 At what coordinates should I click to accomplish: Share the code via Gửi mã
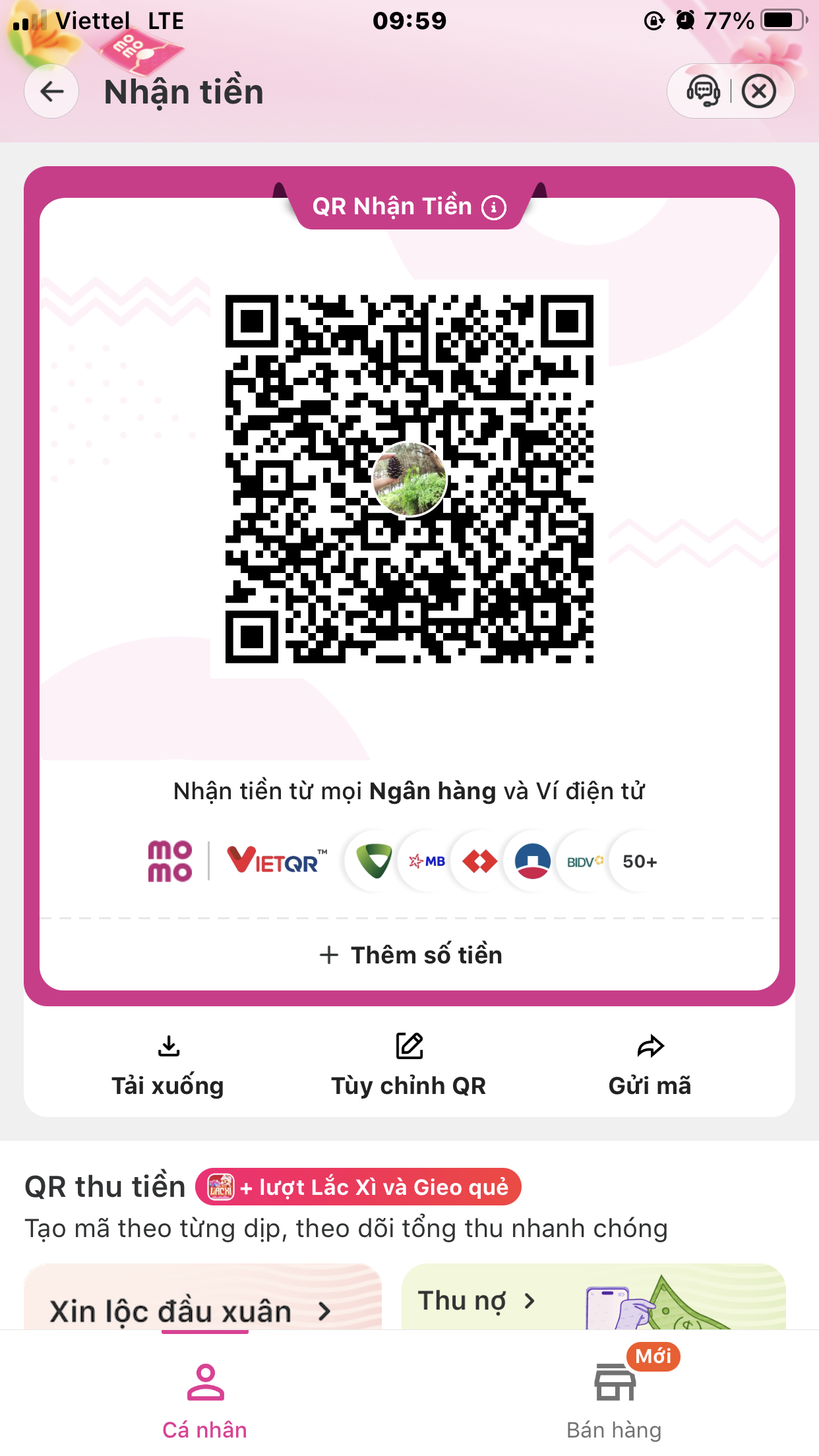pyautogui.click(x=650, y=1065)
